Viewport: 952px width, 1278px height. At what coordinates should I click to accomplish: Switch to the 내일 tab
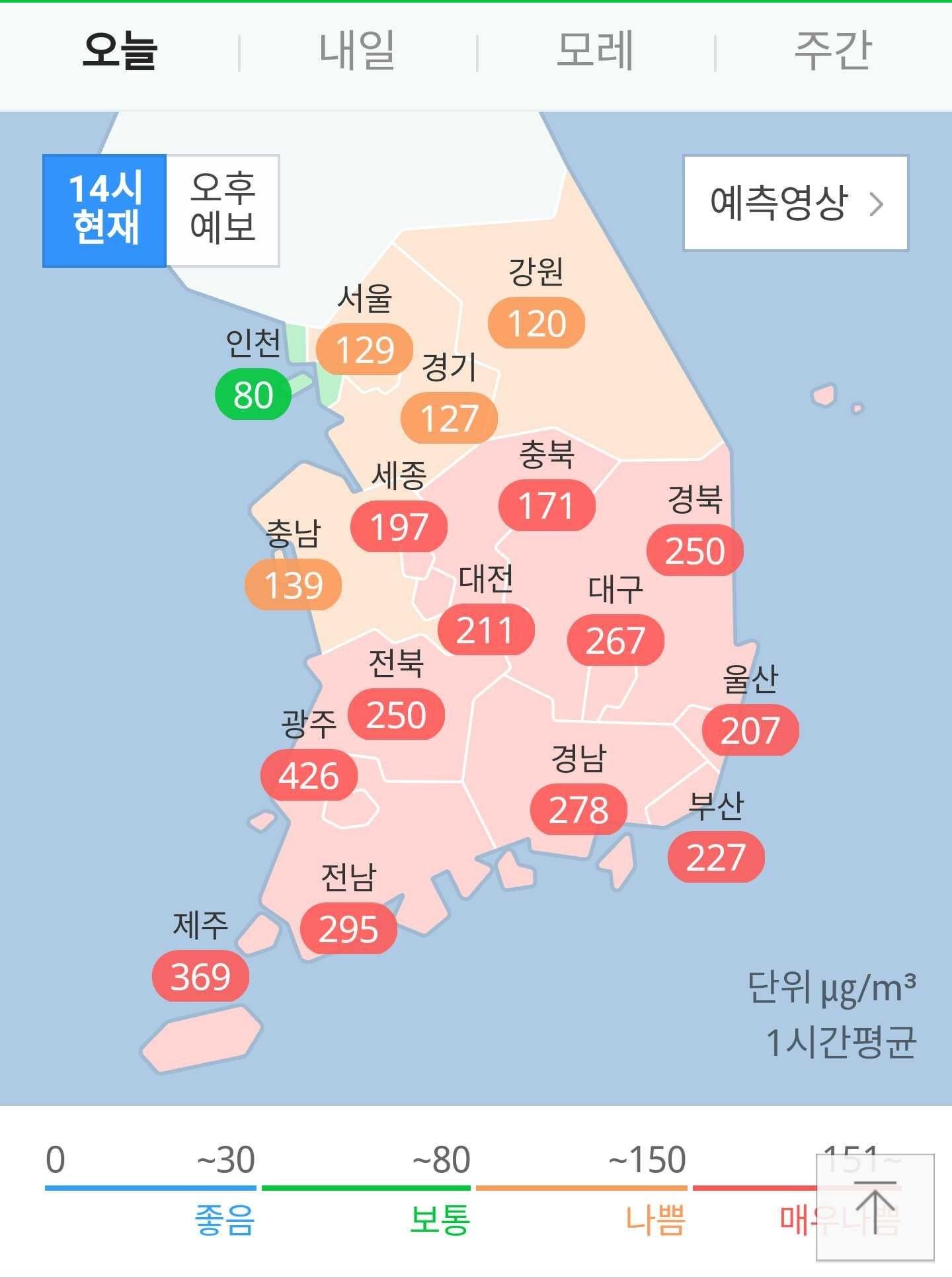pos(357,51)
